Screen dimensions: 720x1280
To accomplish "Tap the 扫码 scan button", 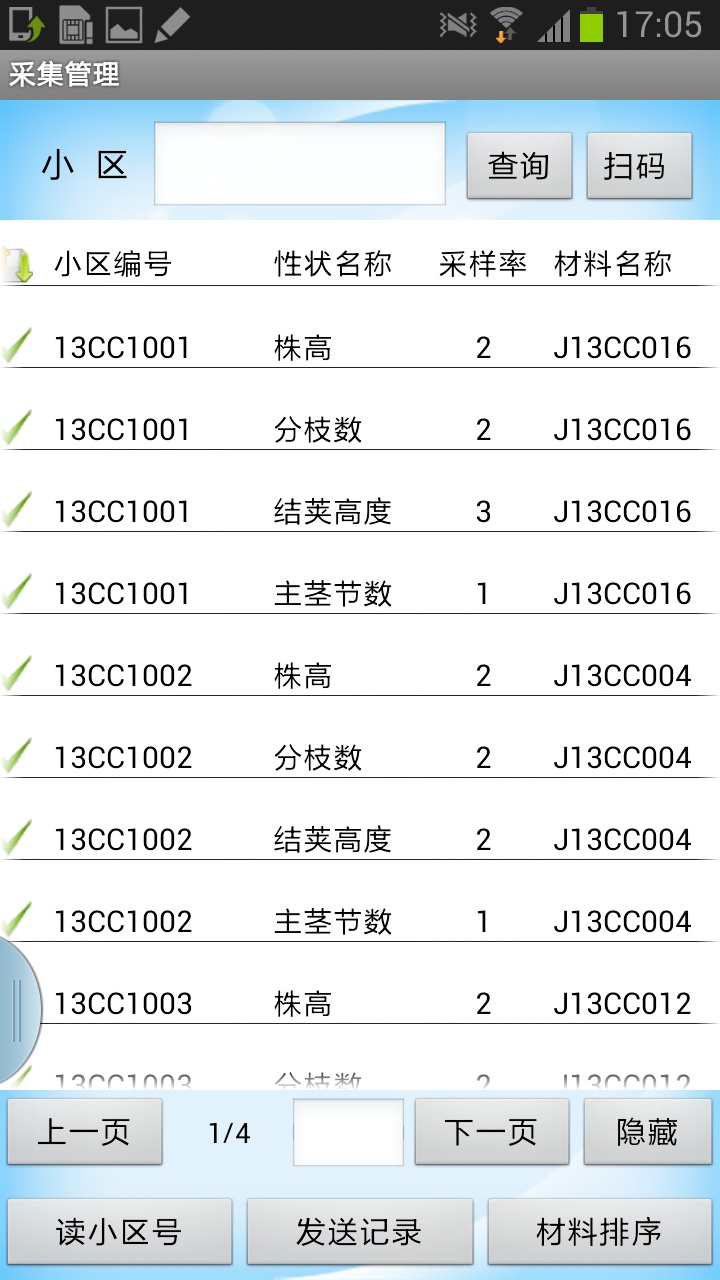I will point(639,166).
